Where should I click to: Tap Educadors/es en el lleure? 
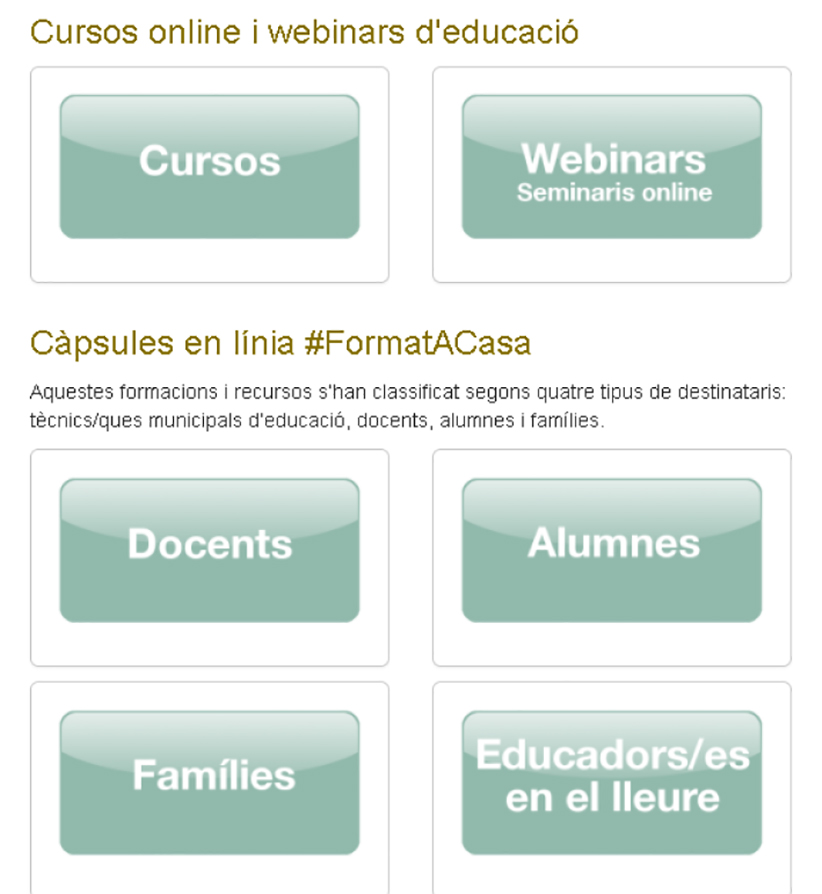click(611, 782)
